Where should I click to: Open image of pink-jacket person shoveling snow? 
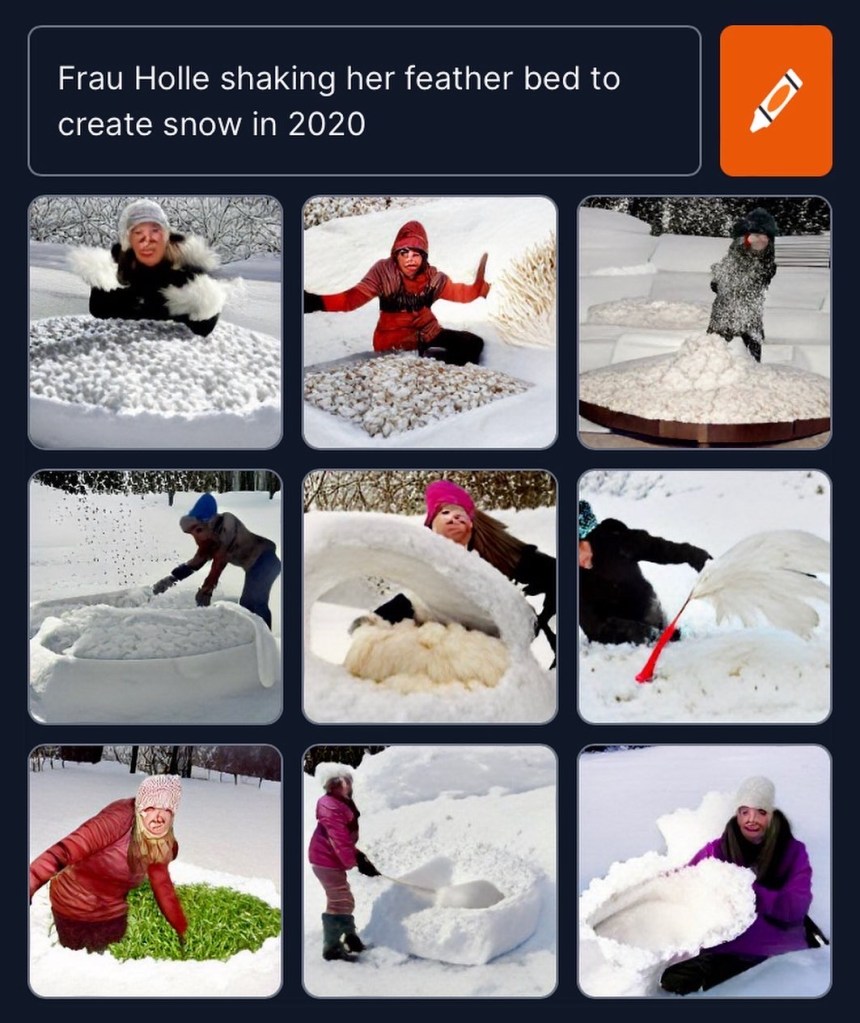pos(430,870)
